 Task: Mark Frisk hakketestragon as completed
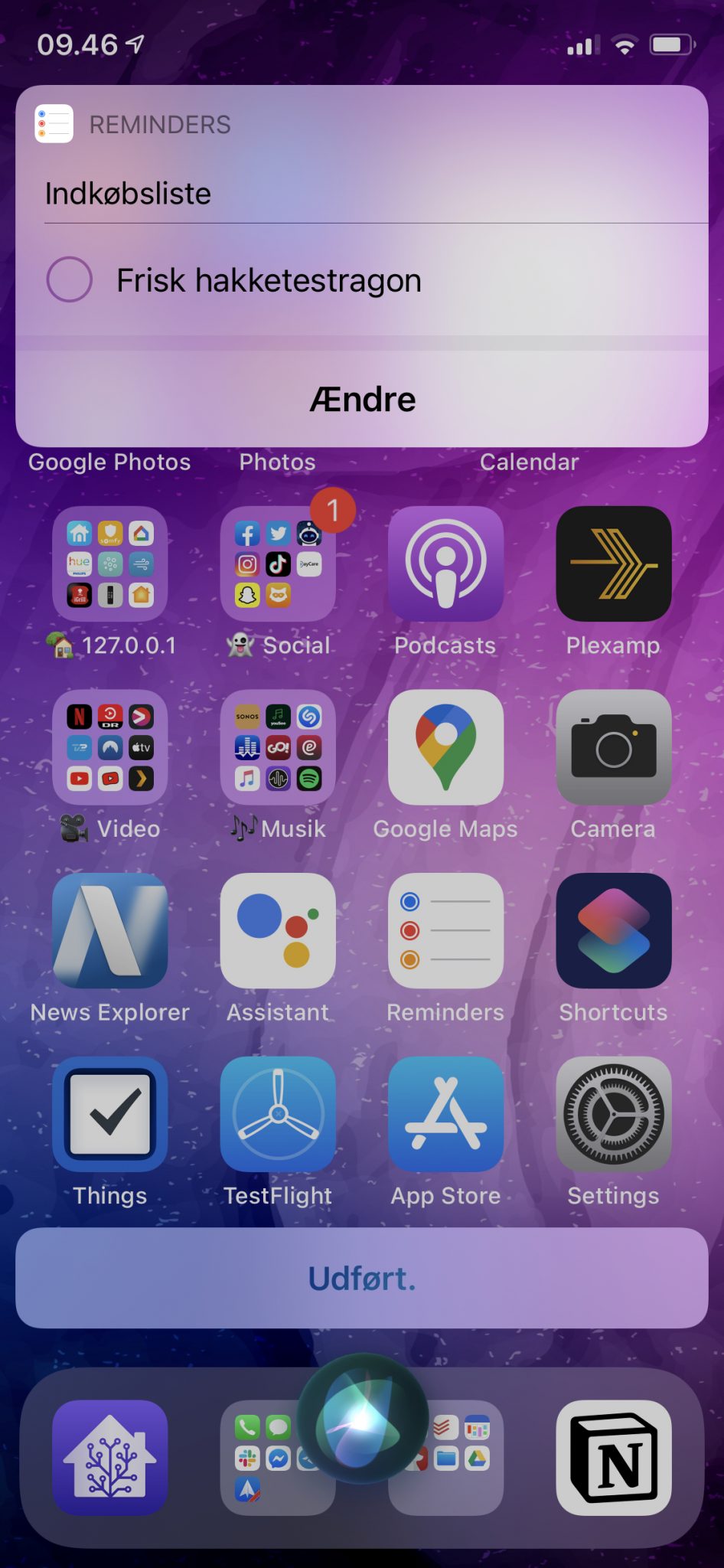click(70, 279)
